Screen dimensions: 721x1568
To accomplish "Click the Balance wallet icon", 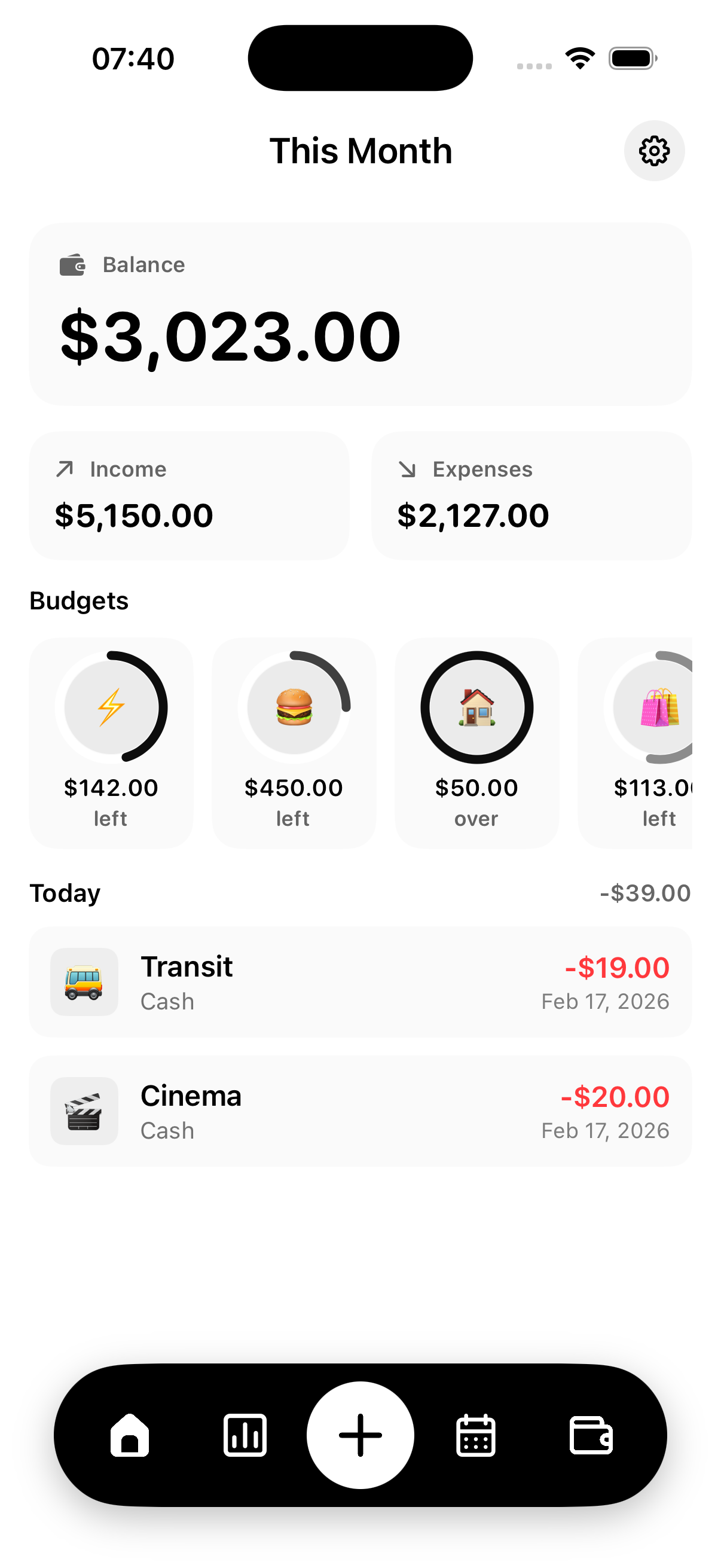I will 71,264.
